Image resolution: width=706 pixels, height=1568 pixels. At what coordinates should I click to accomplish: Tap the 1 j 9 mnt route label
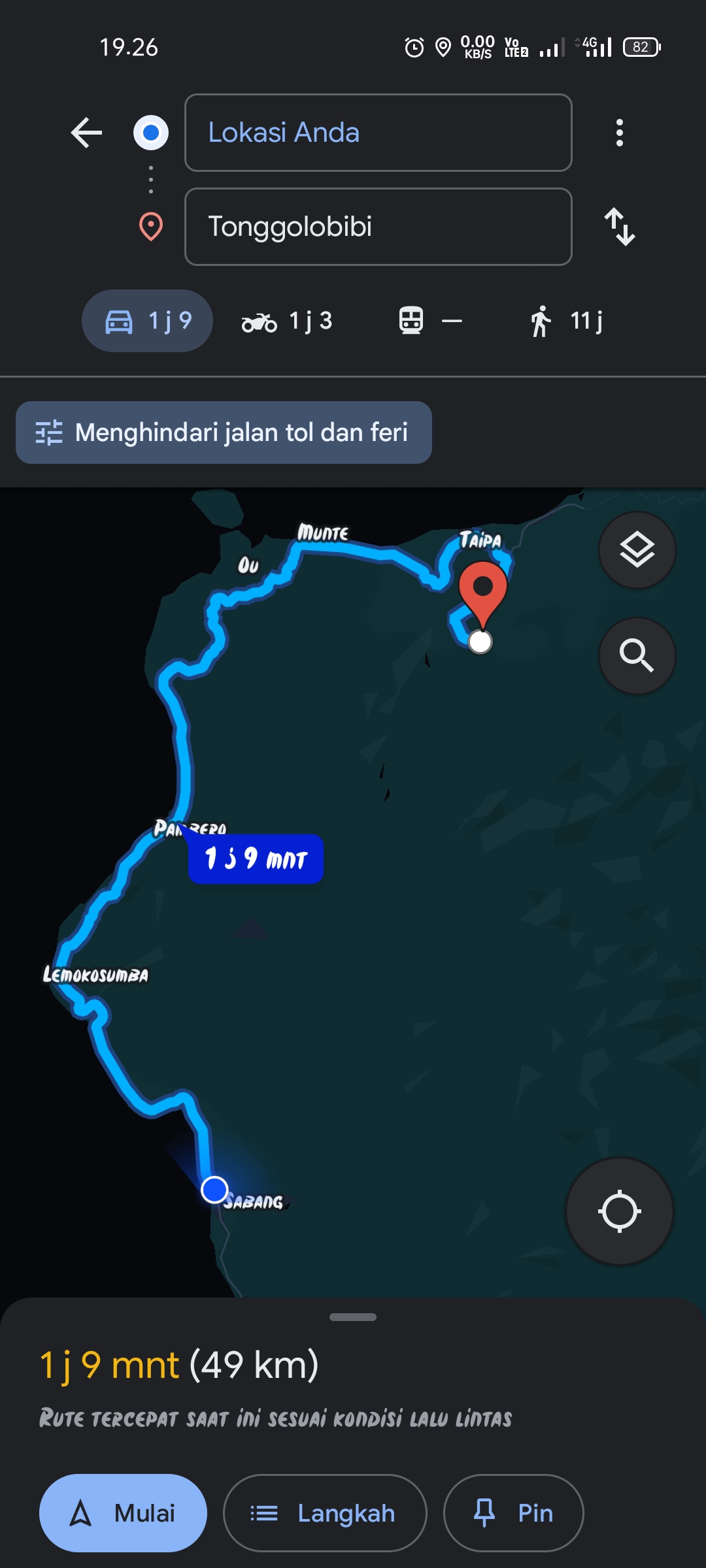click(256, 858)
